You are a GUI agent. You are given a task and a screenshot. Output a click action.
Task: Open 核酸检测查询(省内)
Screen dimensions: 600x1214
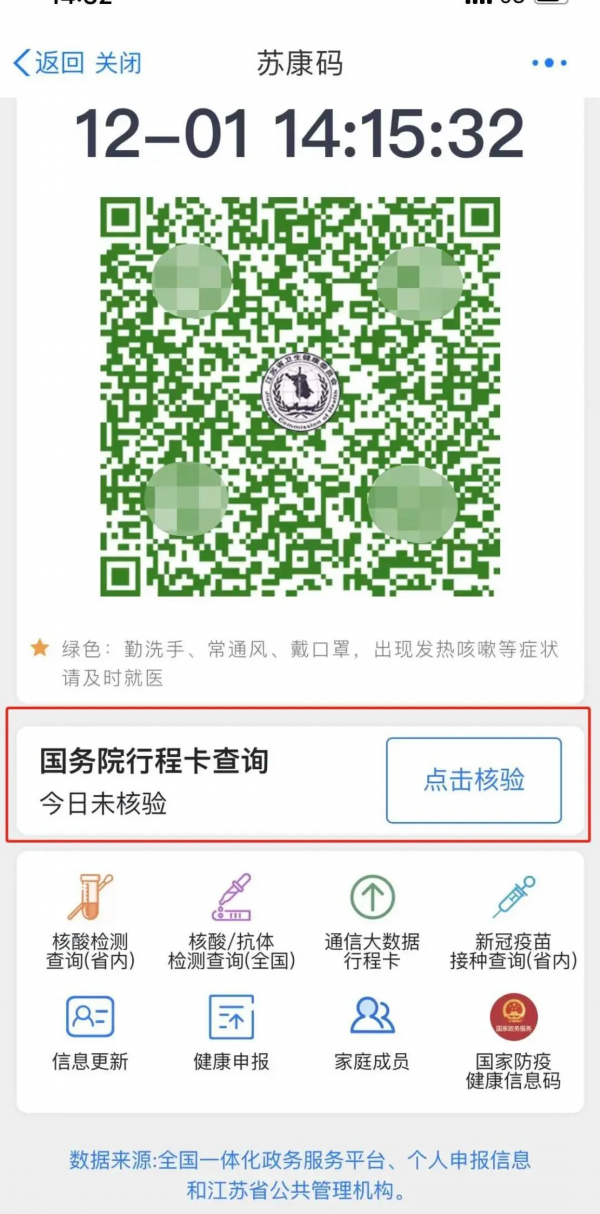point(90,922)
